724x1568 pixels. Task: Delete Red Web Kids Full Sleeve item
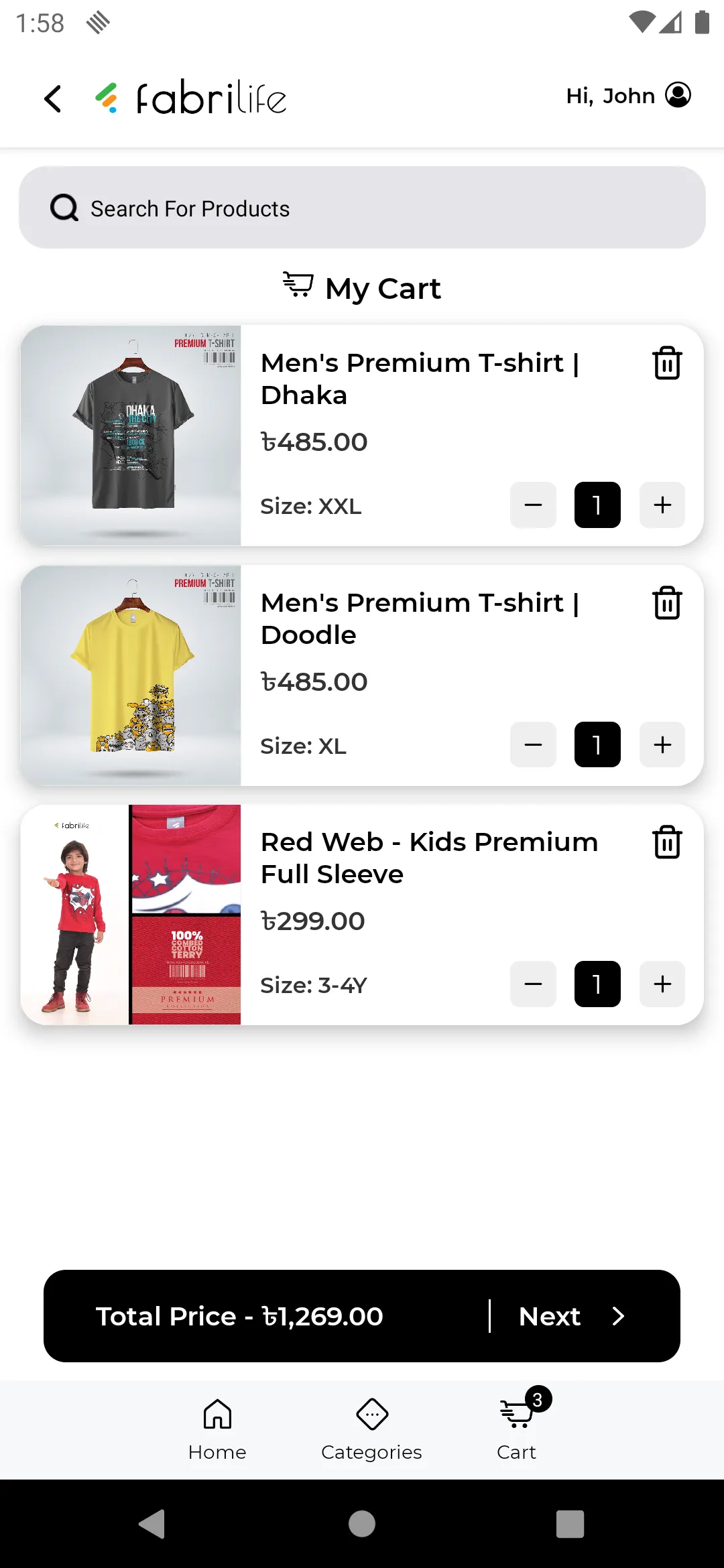667,842
